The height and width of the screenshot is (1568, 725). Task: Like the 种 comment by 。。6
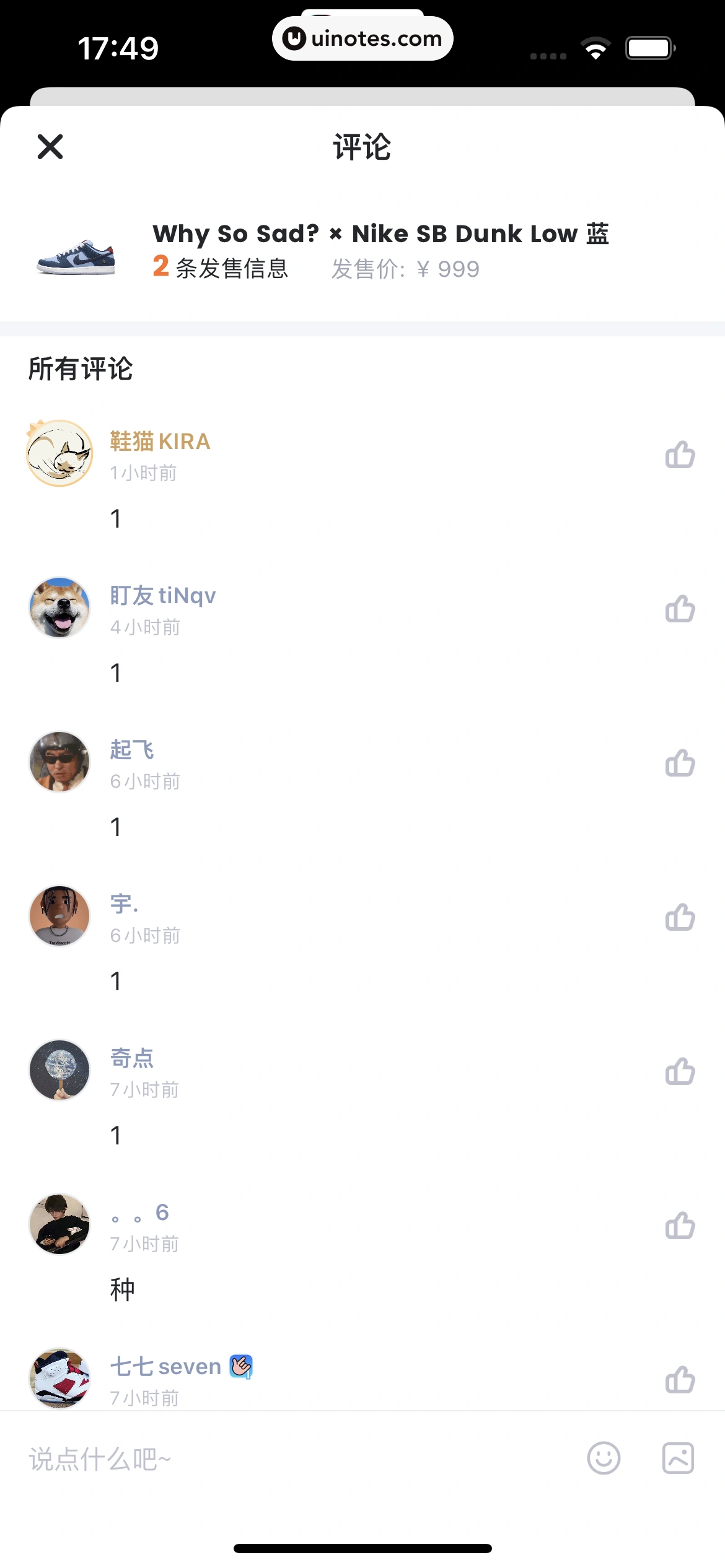pos(680,1226)
